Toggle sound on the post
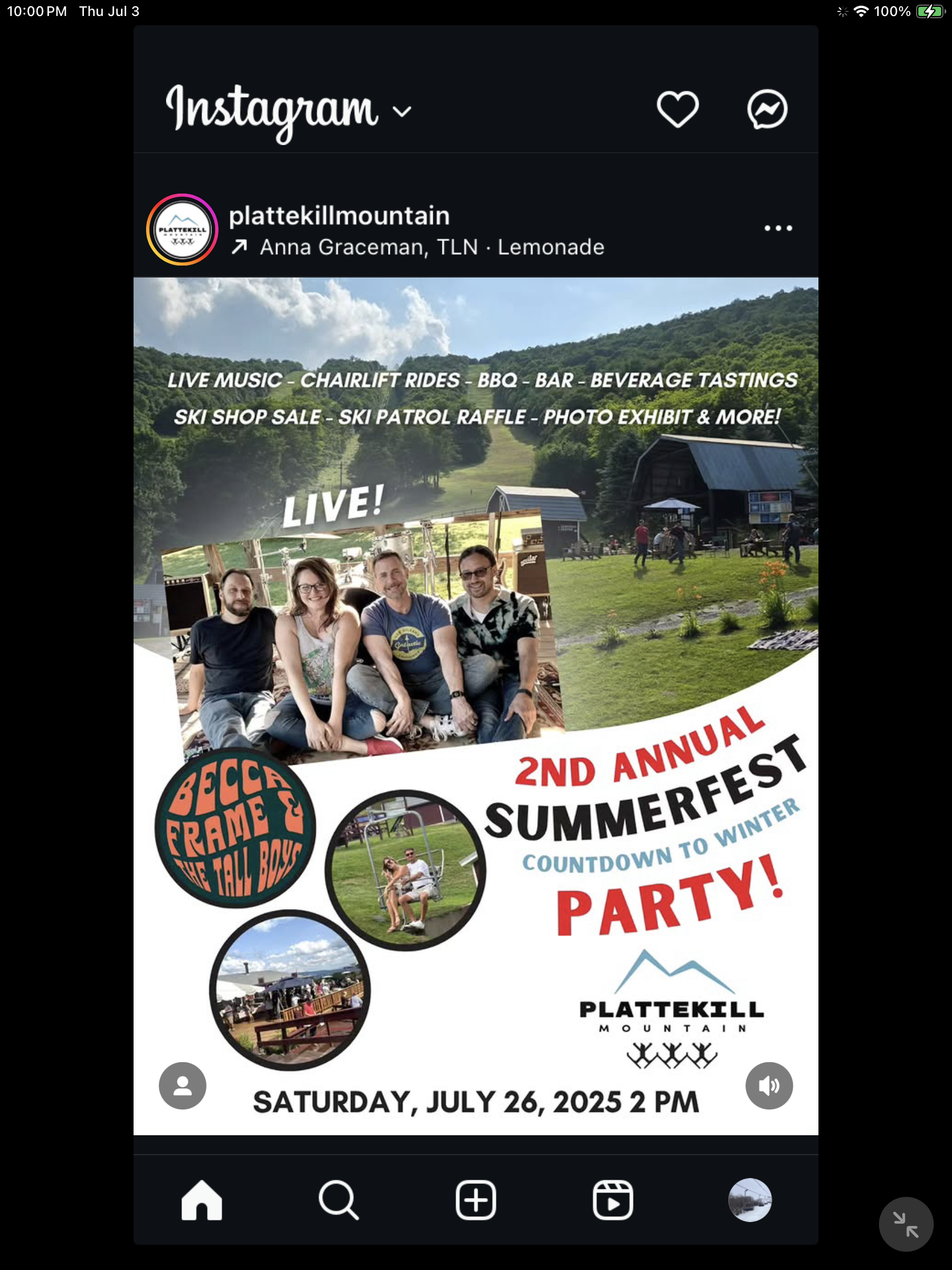The image size is (952, 1270). (768, 1085)
